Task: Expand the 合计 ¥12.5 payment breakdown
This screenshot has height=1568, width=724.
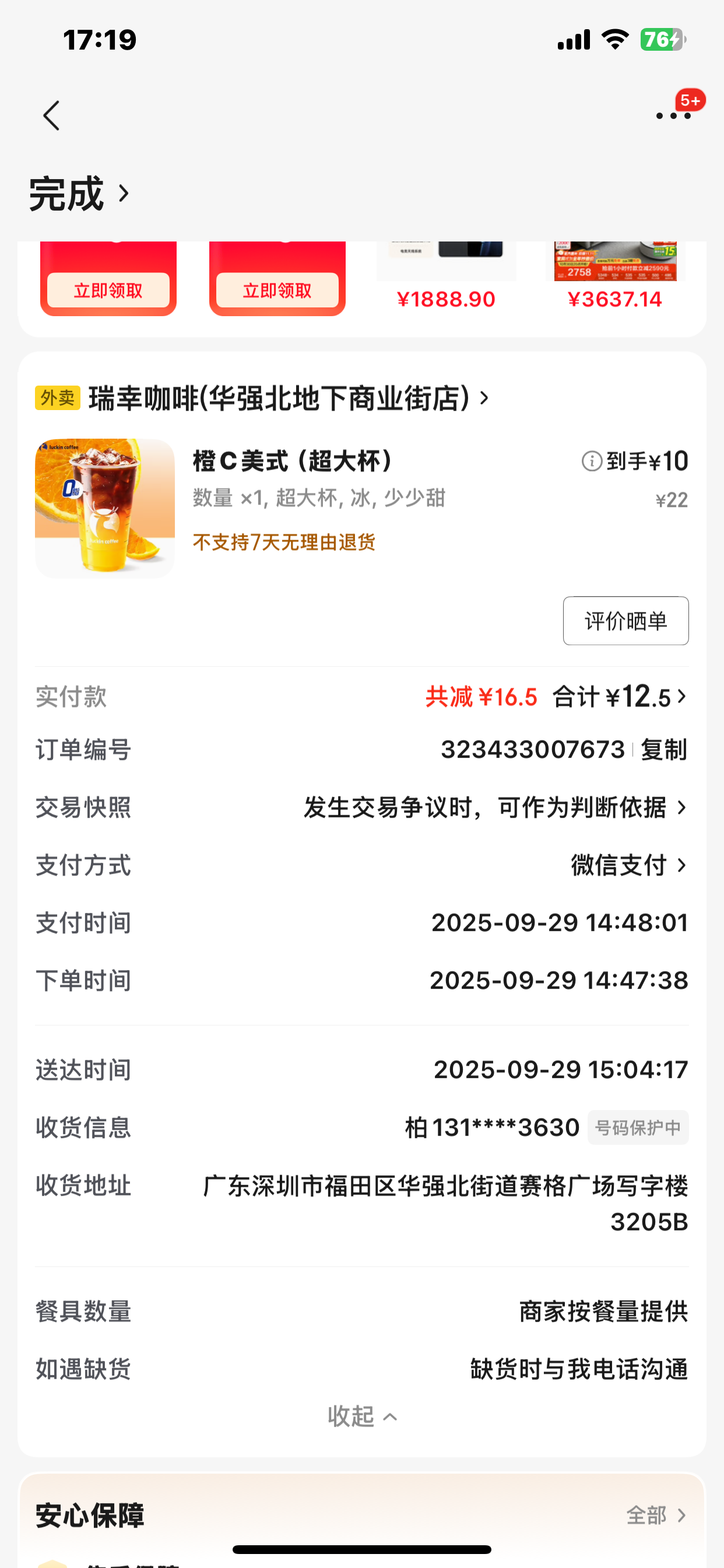Action: point(619,697)
